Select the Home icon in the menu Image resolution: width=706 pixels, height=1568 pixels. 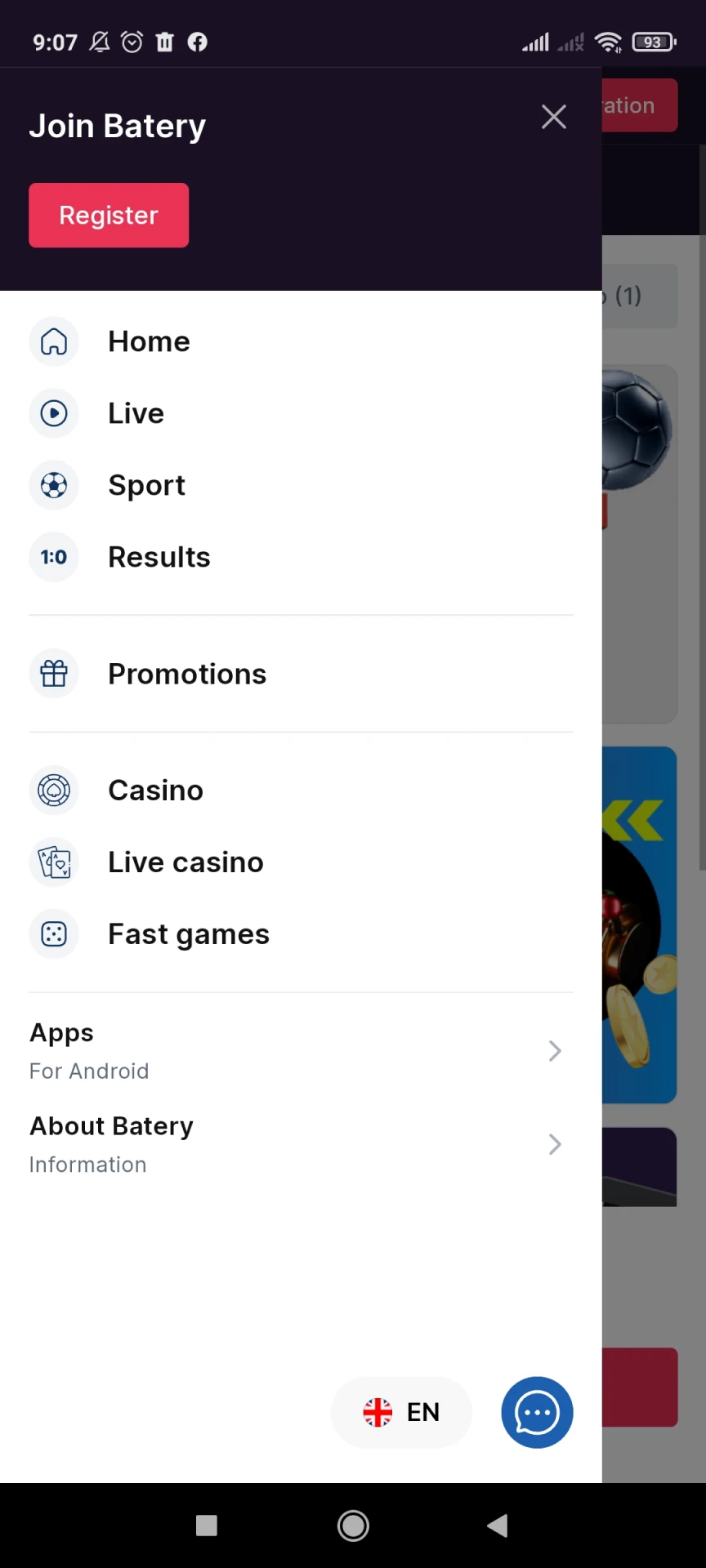[x=54, y=341]
